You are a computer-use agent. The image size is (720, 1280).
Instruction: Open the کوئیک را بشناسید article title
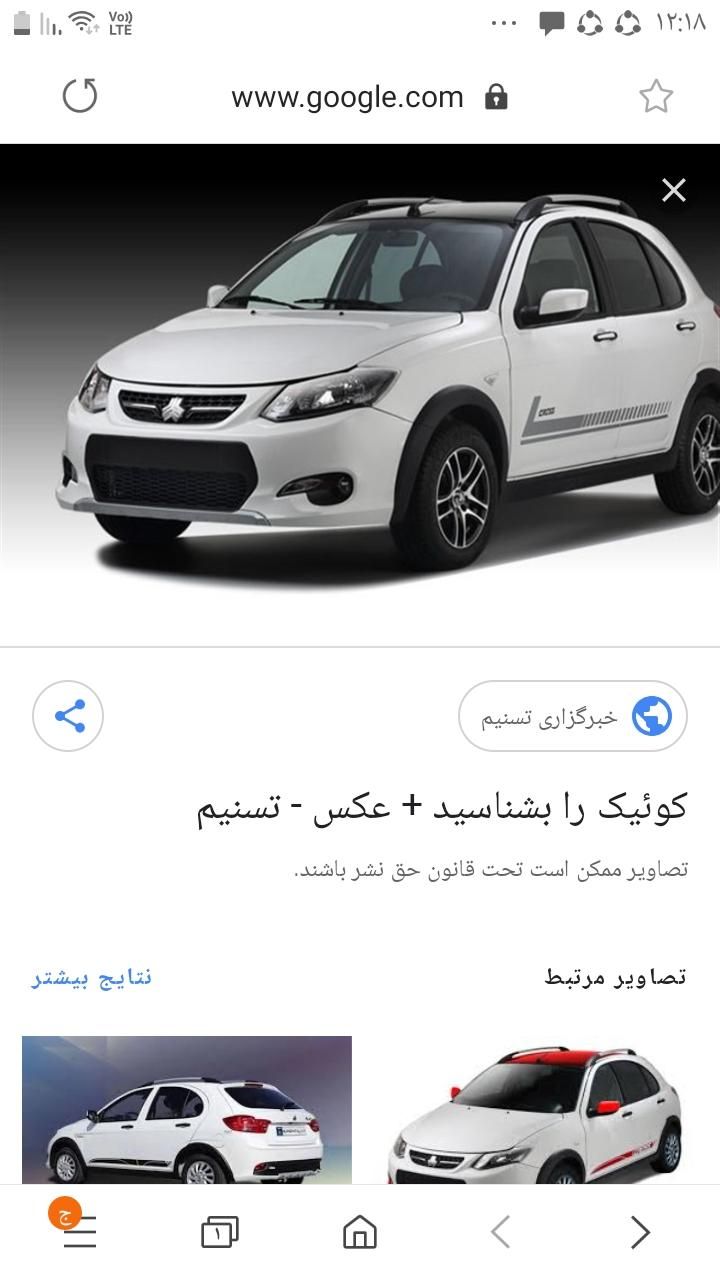[441, 808]
